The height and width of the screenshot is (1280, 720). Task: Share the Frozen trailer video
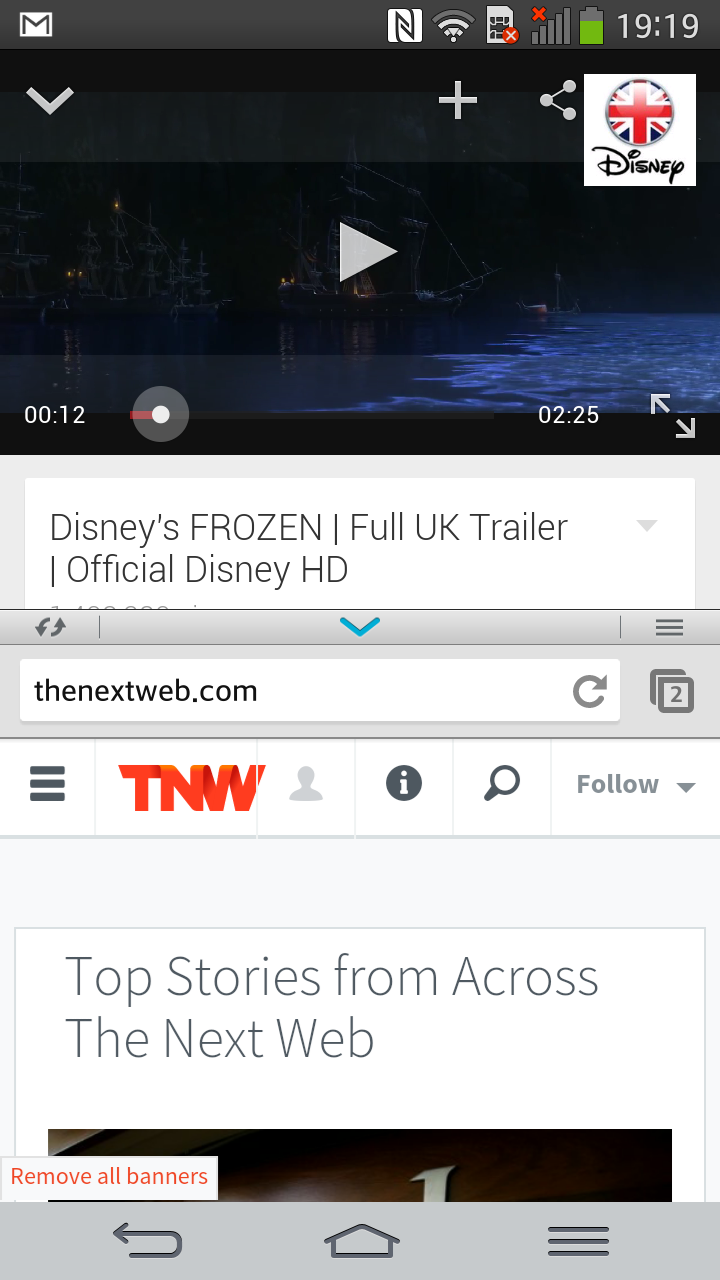point(558,100)
